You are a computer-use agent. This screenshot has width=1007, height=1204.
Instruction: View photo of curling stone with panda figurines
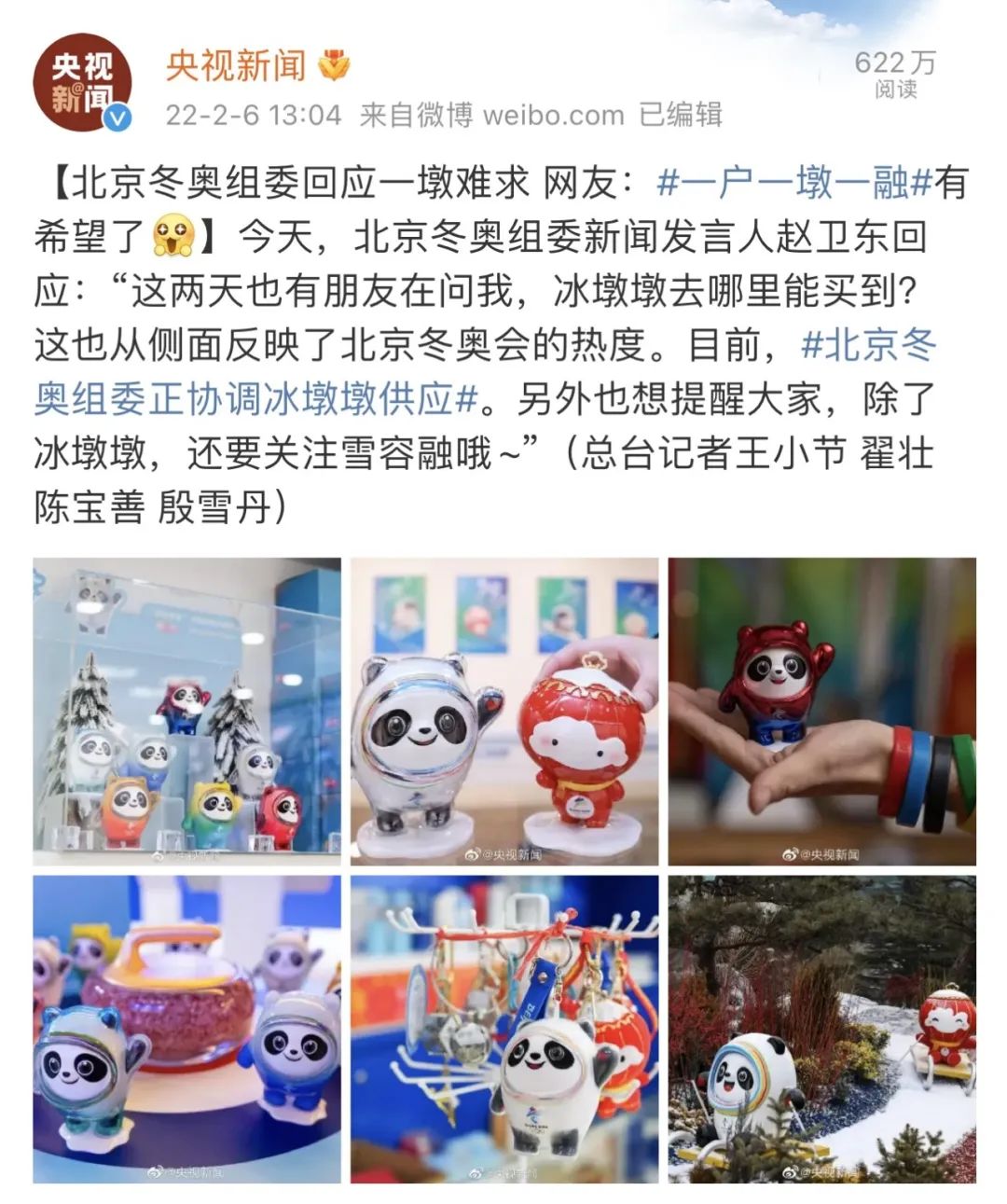[187, 1029]
